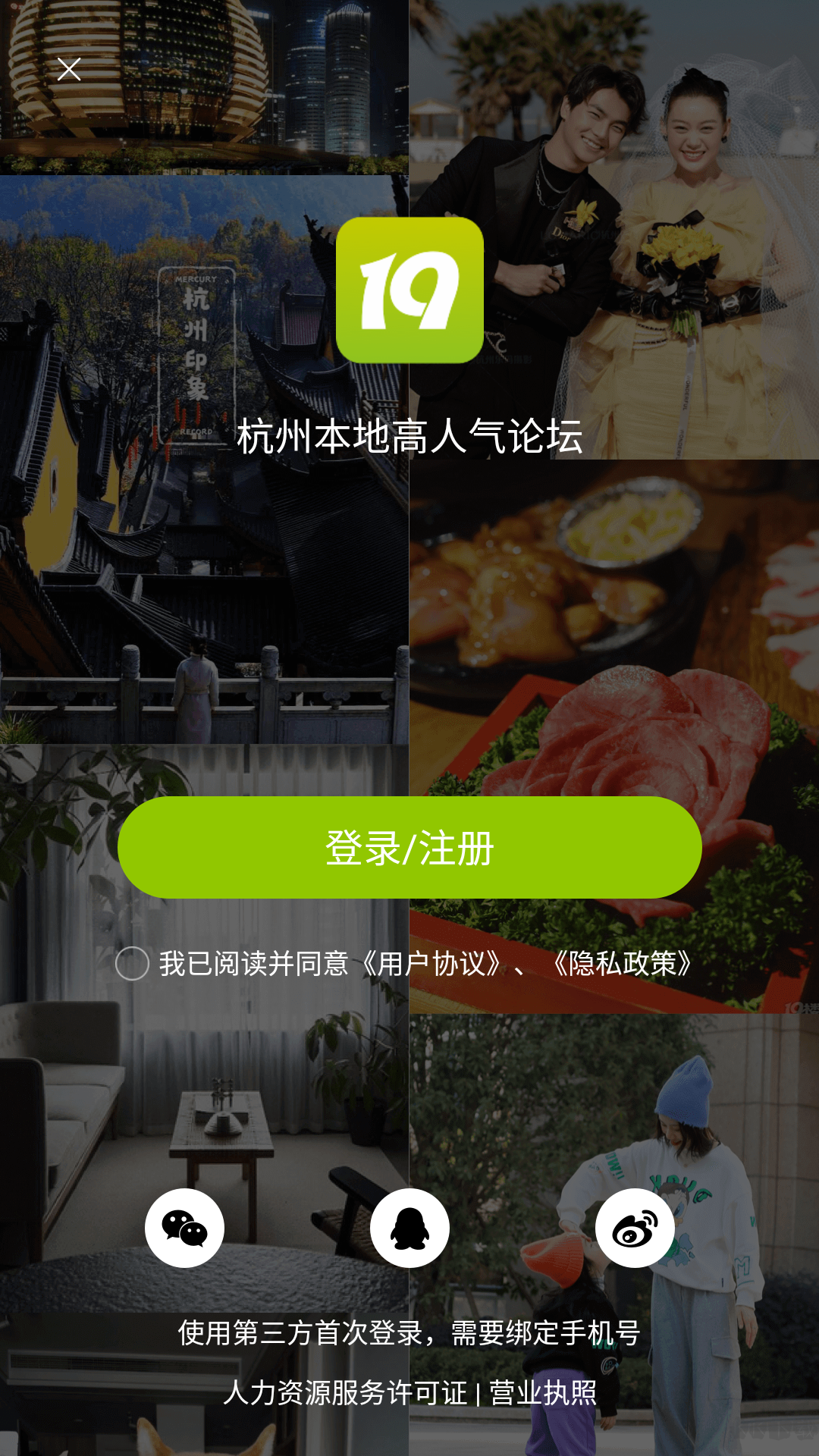Viewport: 819px width, 1456px height.
Task: Open the 《隐私政策》 link
Action: 622,964
